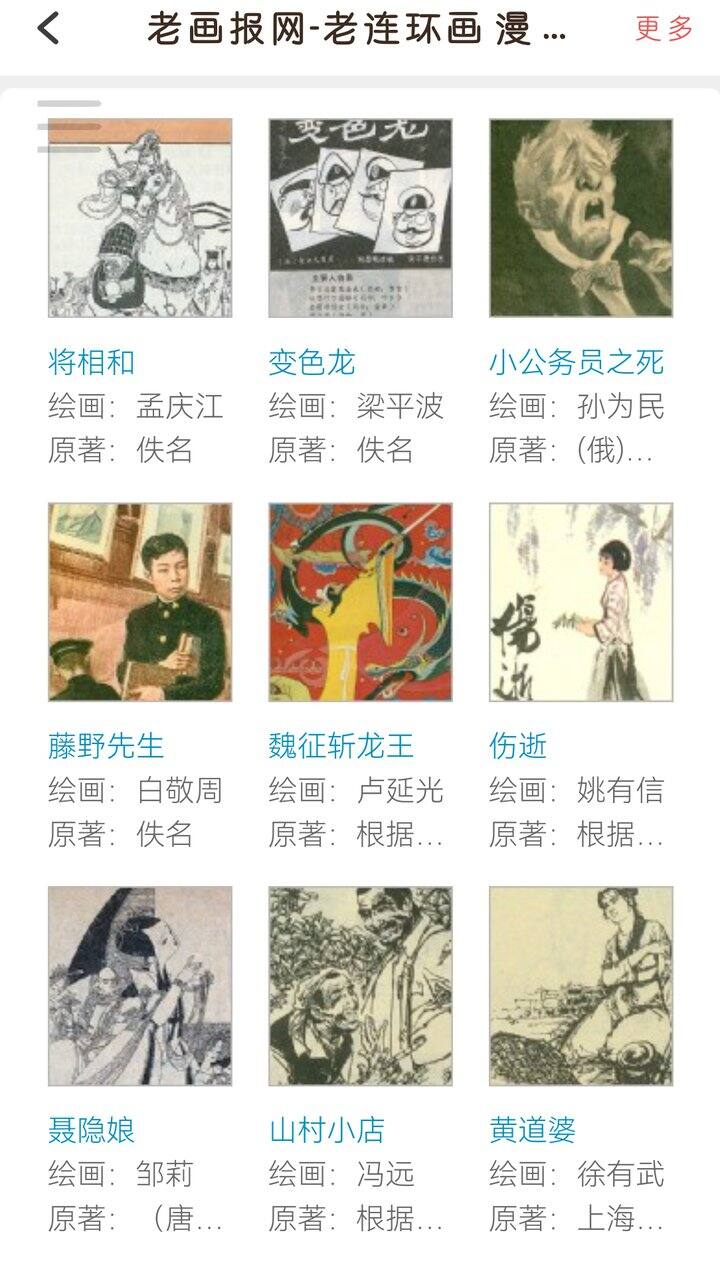The width and height of the screenshot is (720, 1267).
Task: Open the comic 魏征斩龙王
Action: 360,602
